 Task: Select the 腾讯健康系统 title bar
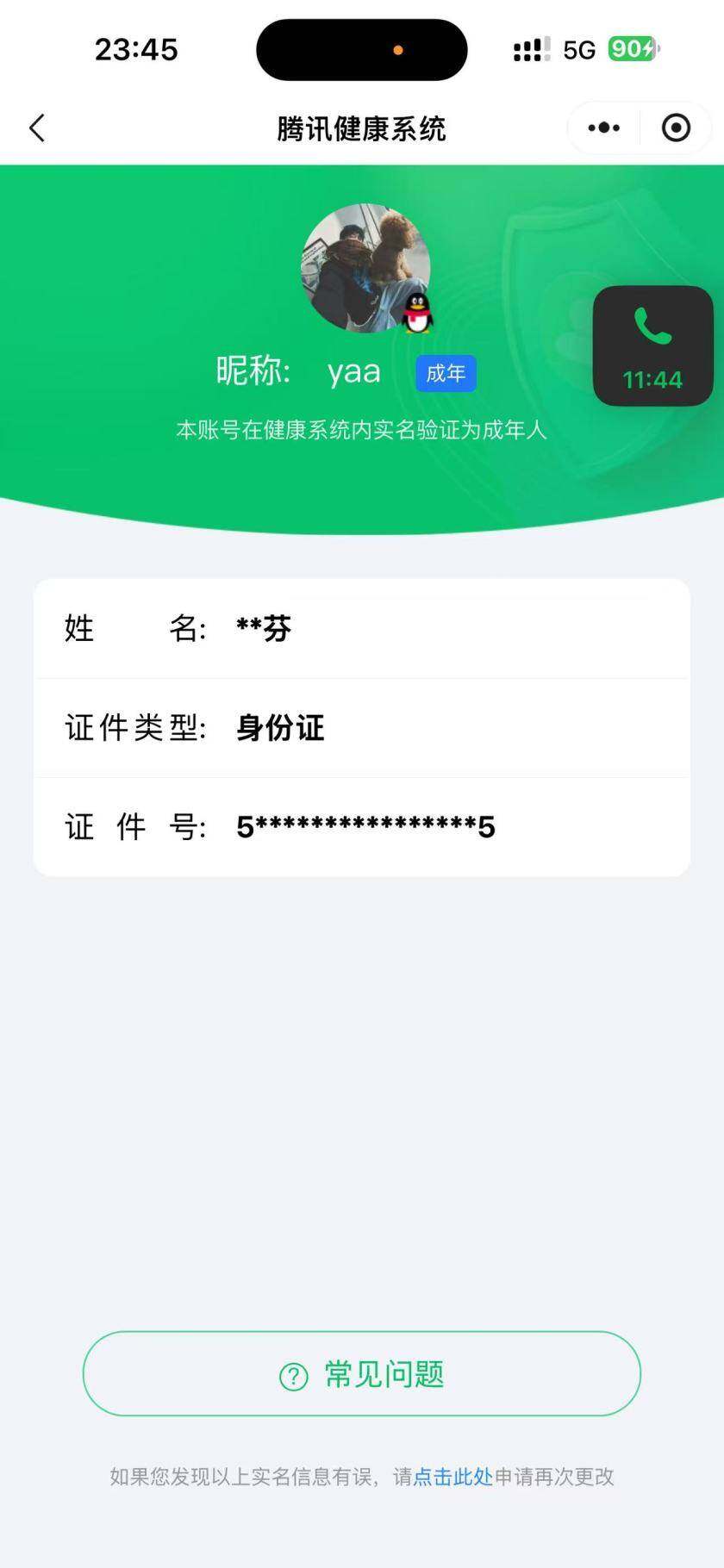click(x=362, y=127)
